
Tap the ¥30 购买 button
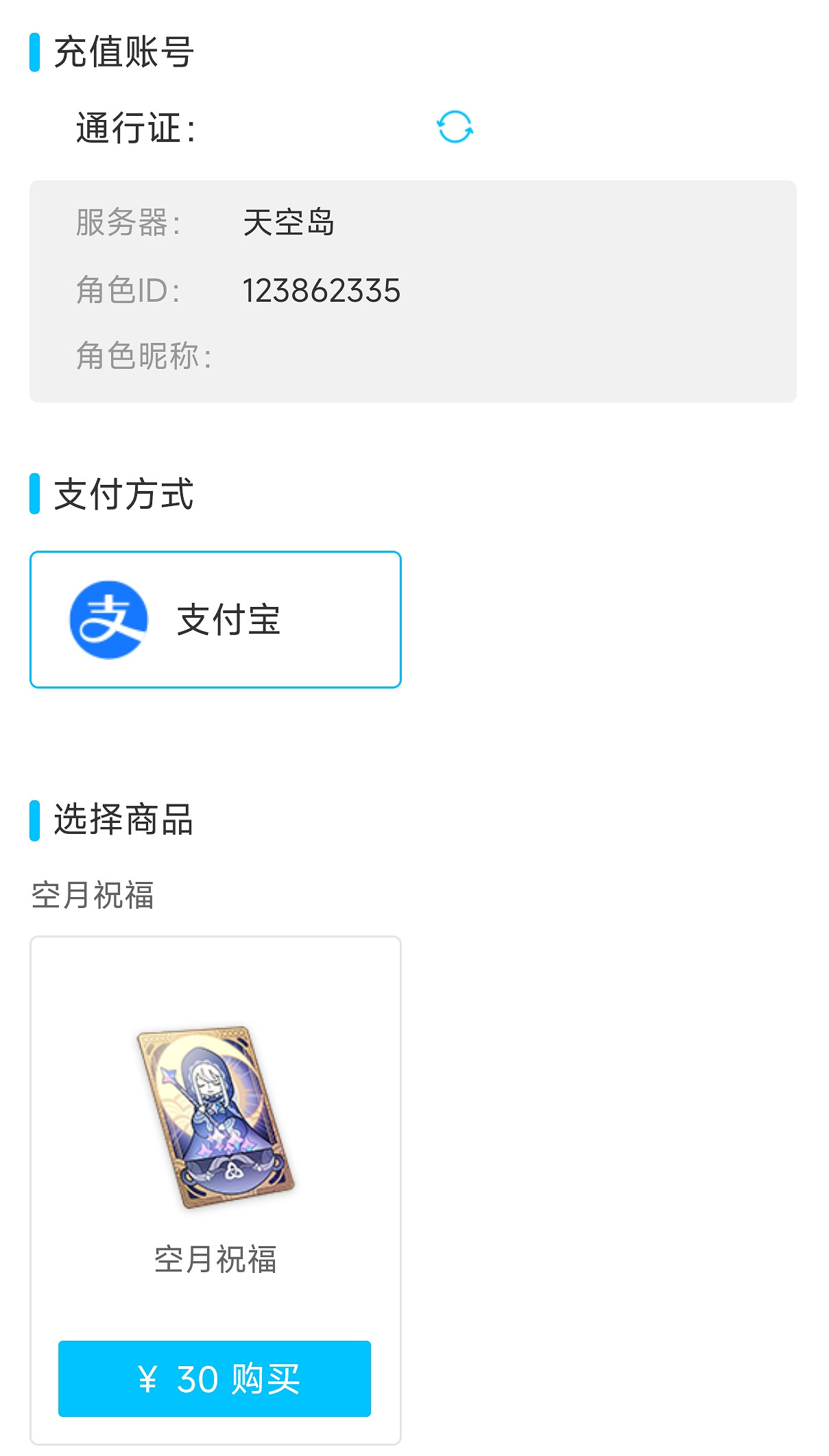coord(215,1379)
